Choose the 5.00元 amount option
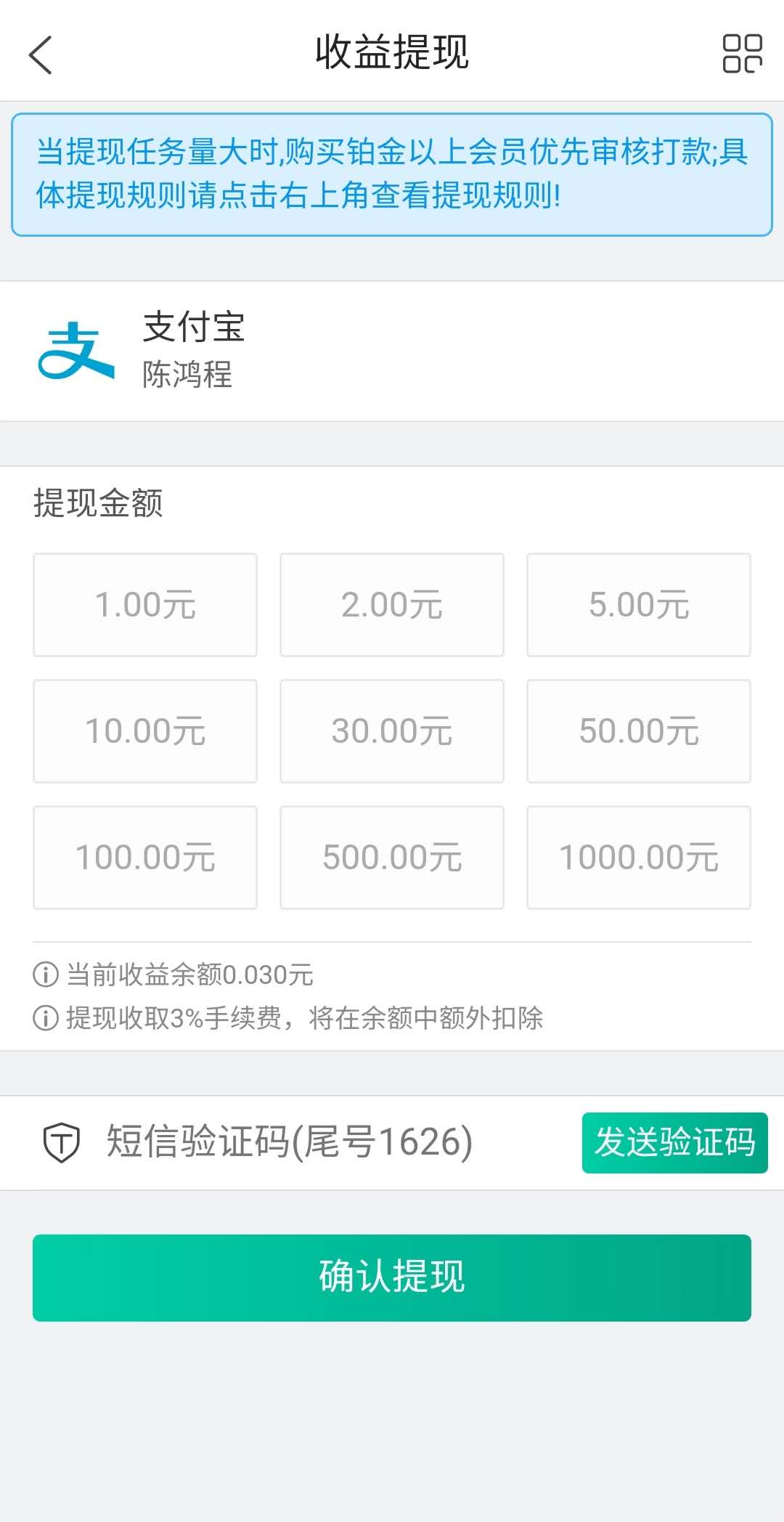 (639, 605)
